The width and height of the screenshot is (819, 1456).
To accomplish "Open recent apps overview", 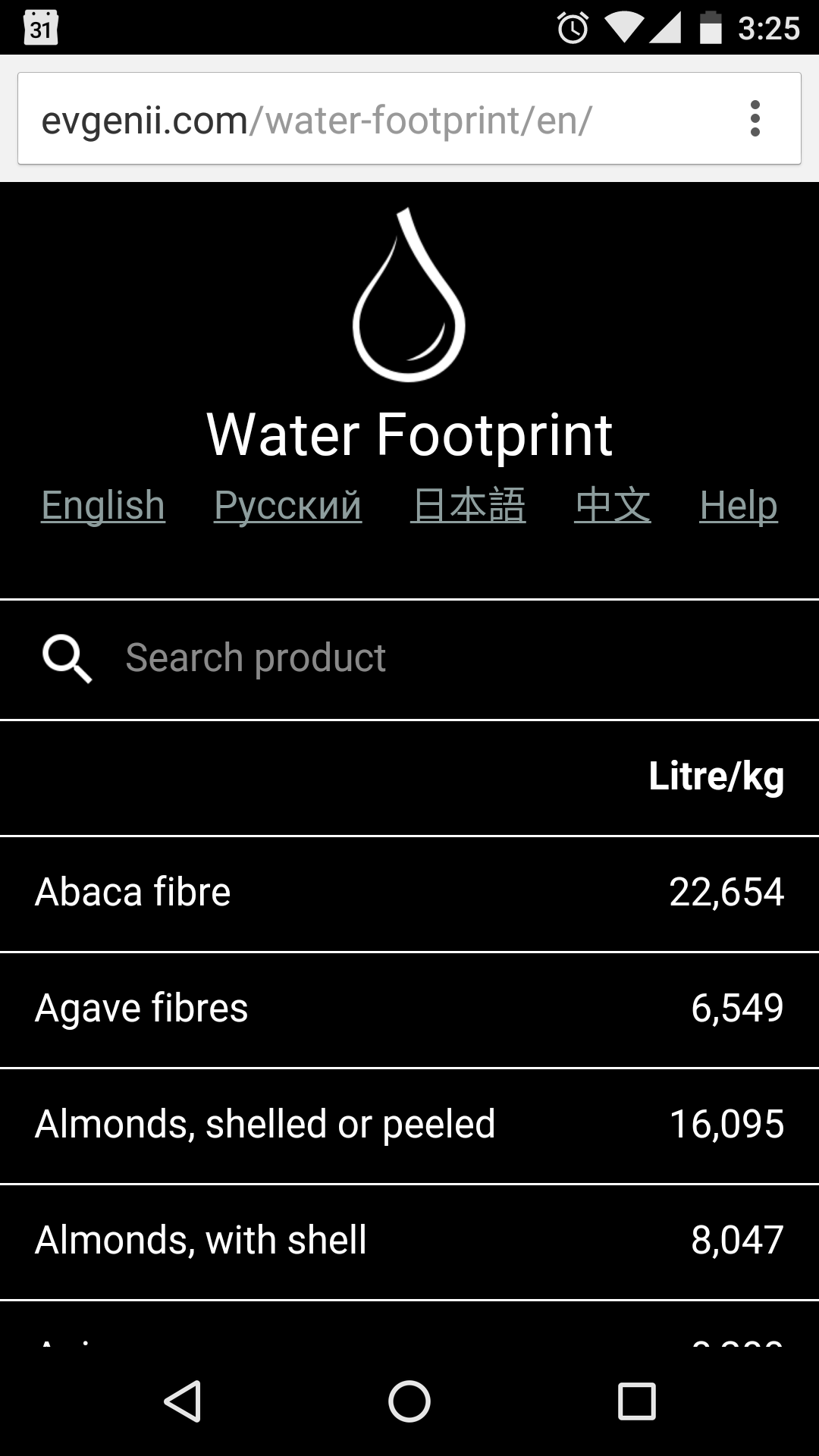I will (x=636, y=1401).
